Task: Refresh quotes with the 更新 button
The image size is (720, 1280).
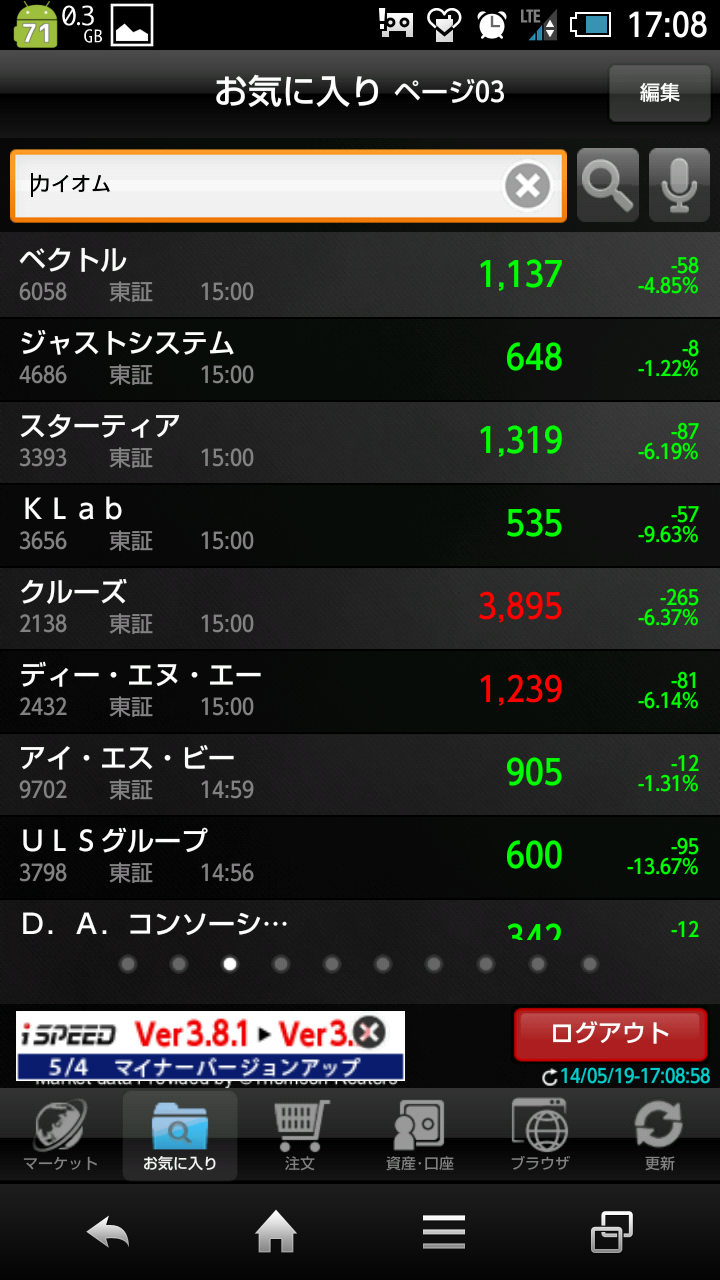Action: click(659, 1136)
